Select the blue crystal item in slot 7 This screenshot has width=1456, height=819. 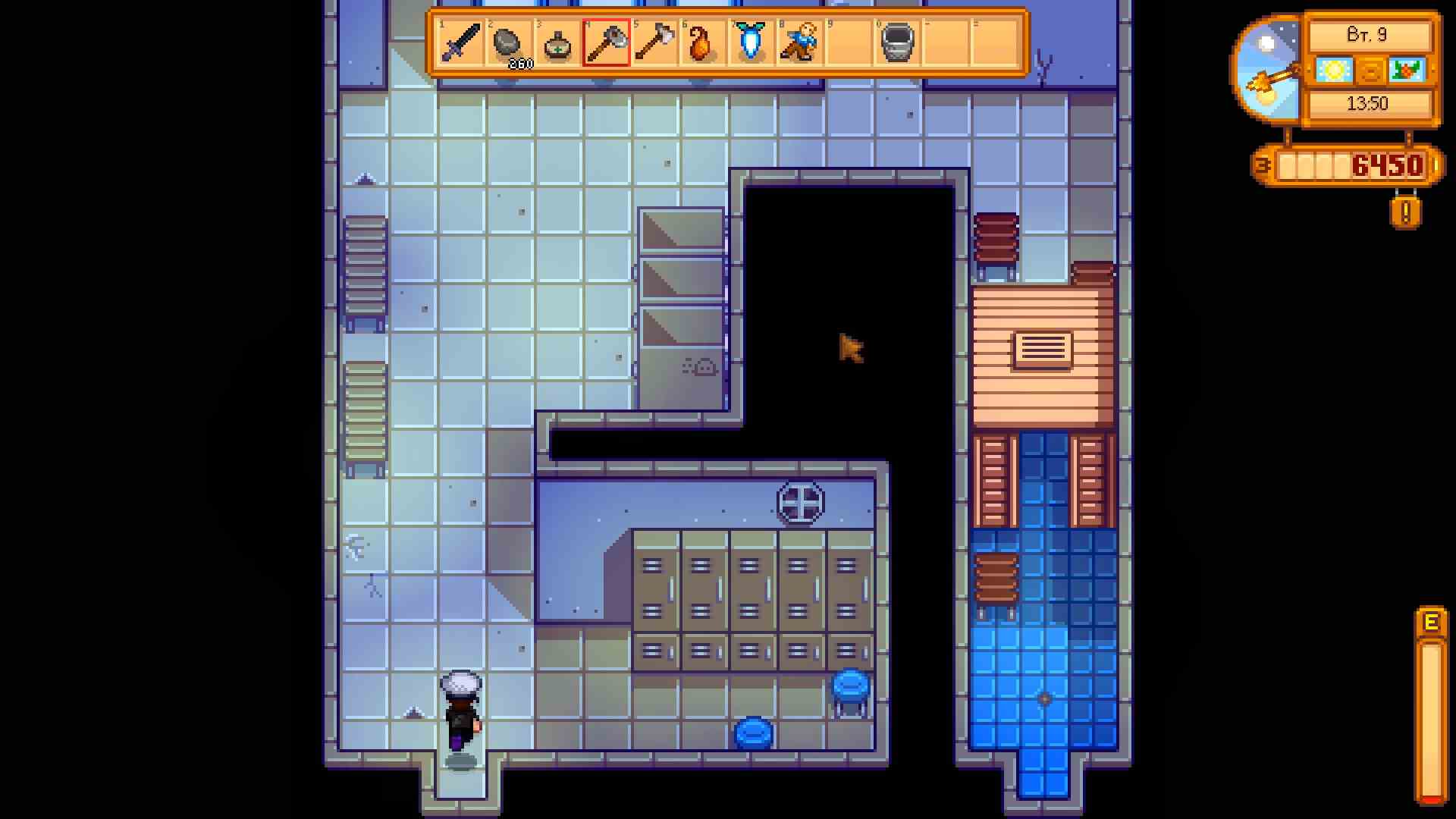(752, 42)
